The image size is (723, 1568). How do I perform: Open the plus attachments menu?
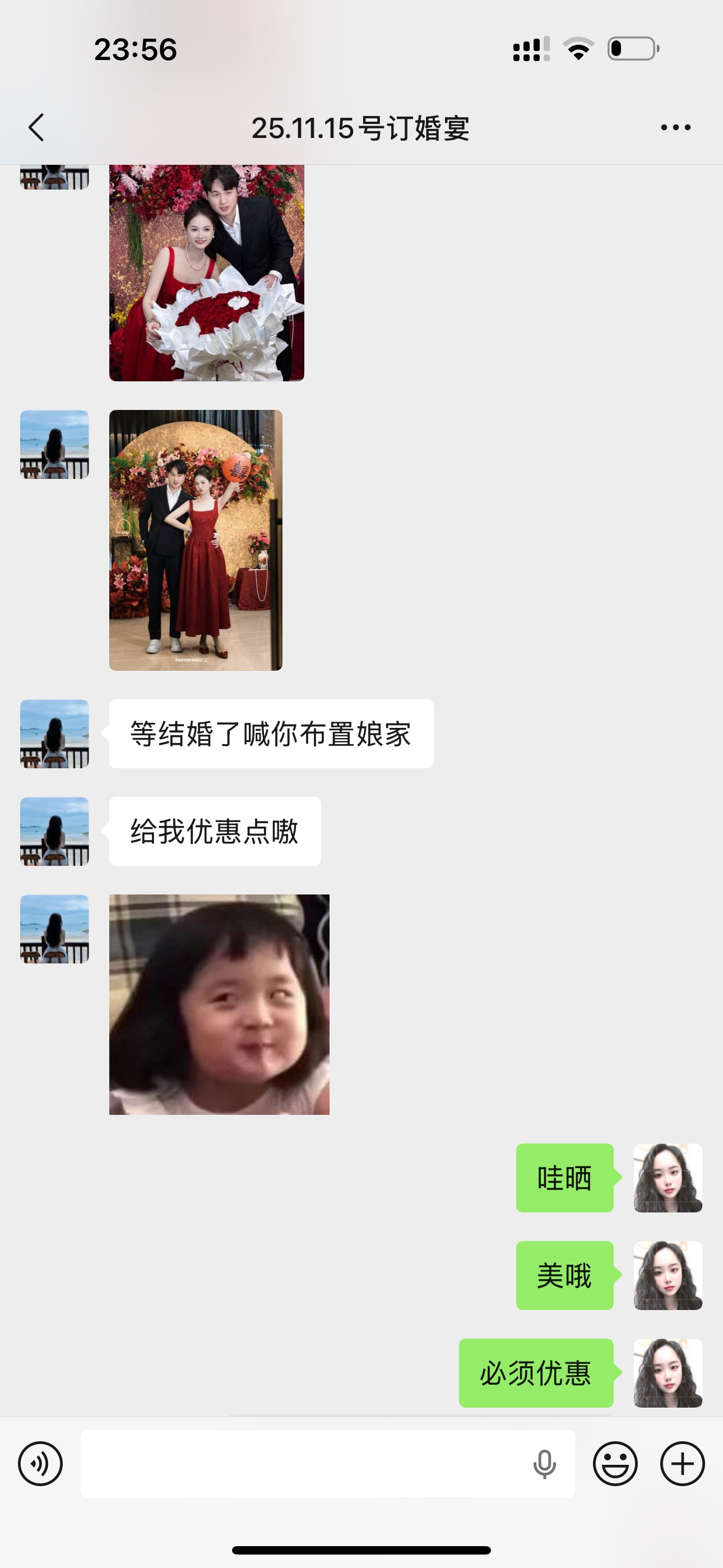tap(682, 1464)
